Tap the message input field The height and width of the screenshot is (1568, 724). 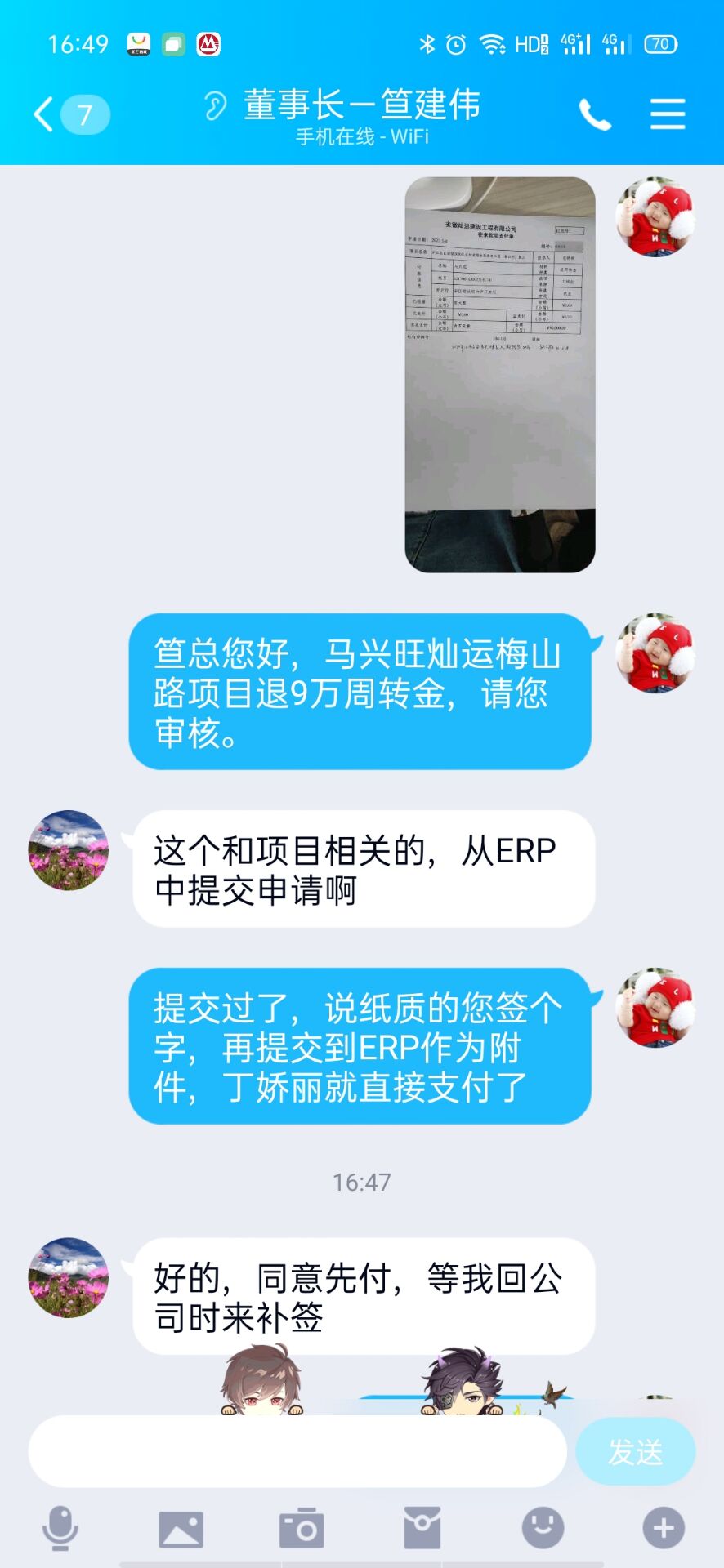pos(297,1451)
